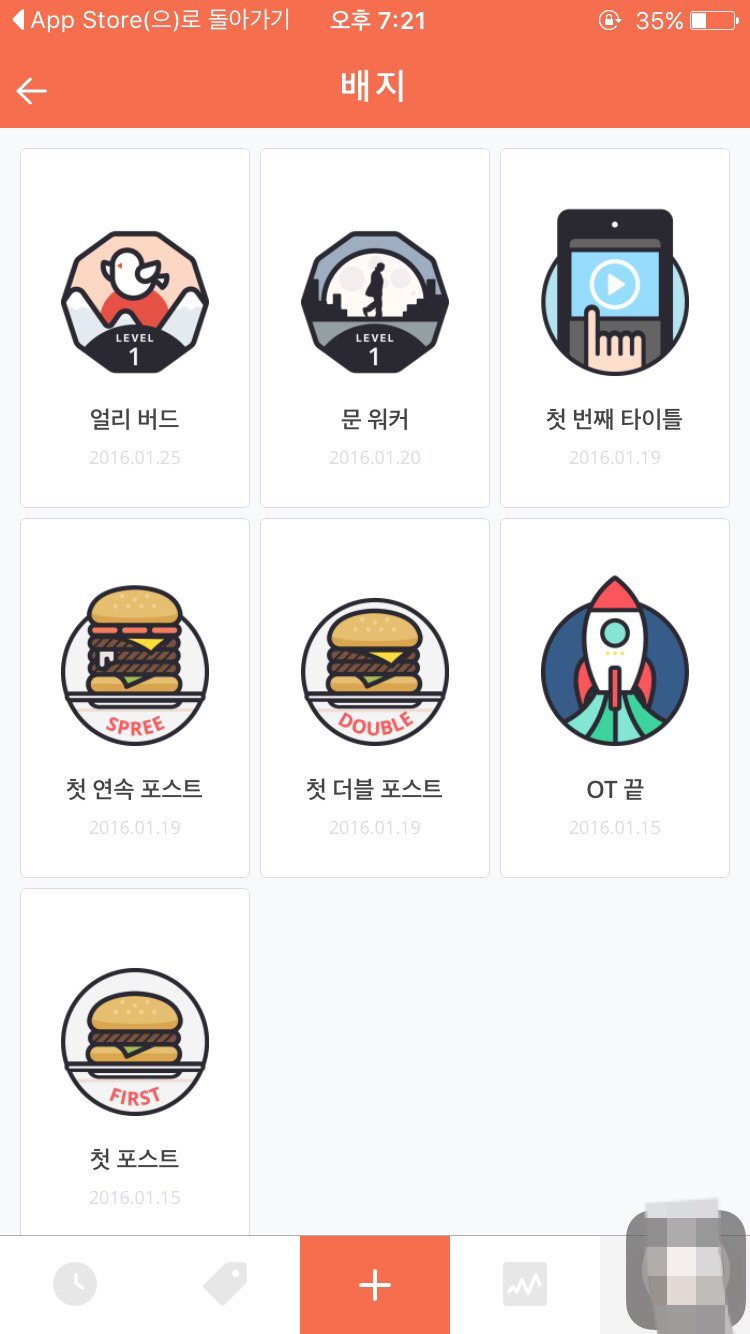Viewport: 750px width, 1334px height.
Task: Switch to the clock history tab
Action: click(x=75, y=1284)
